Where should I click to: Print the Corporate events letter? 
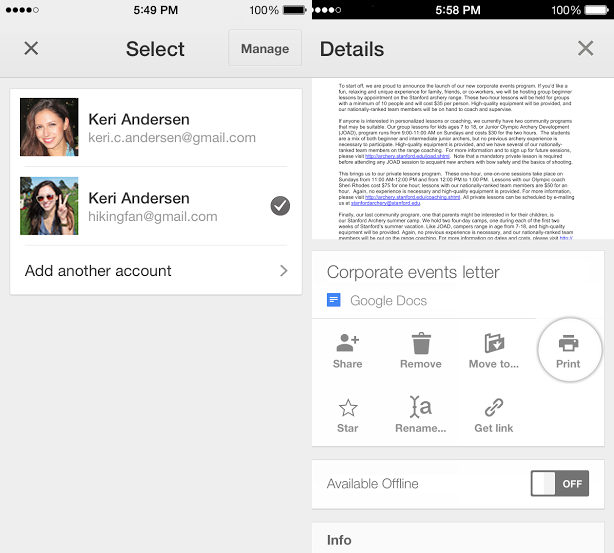568,351
